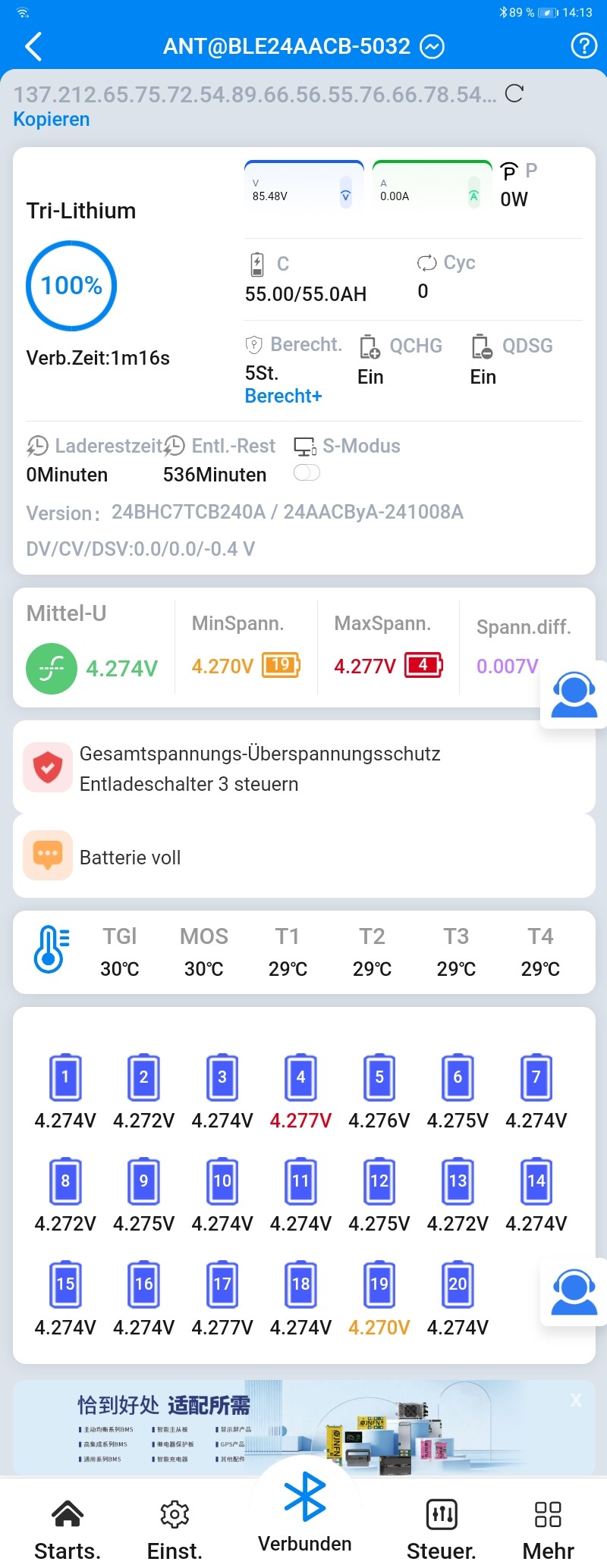This screenshot has width=607, height=1568.
Task: Tap Kopieren to copy the code
Action: click(52, 119)
